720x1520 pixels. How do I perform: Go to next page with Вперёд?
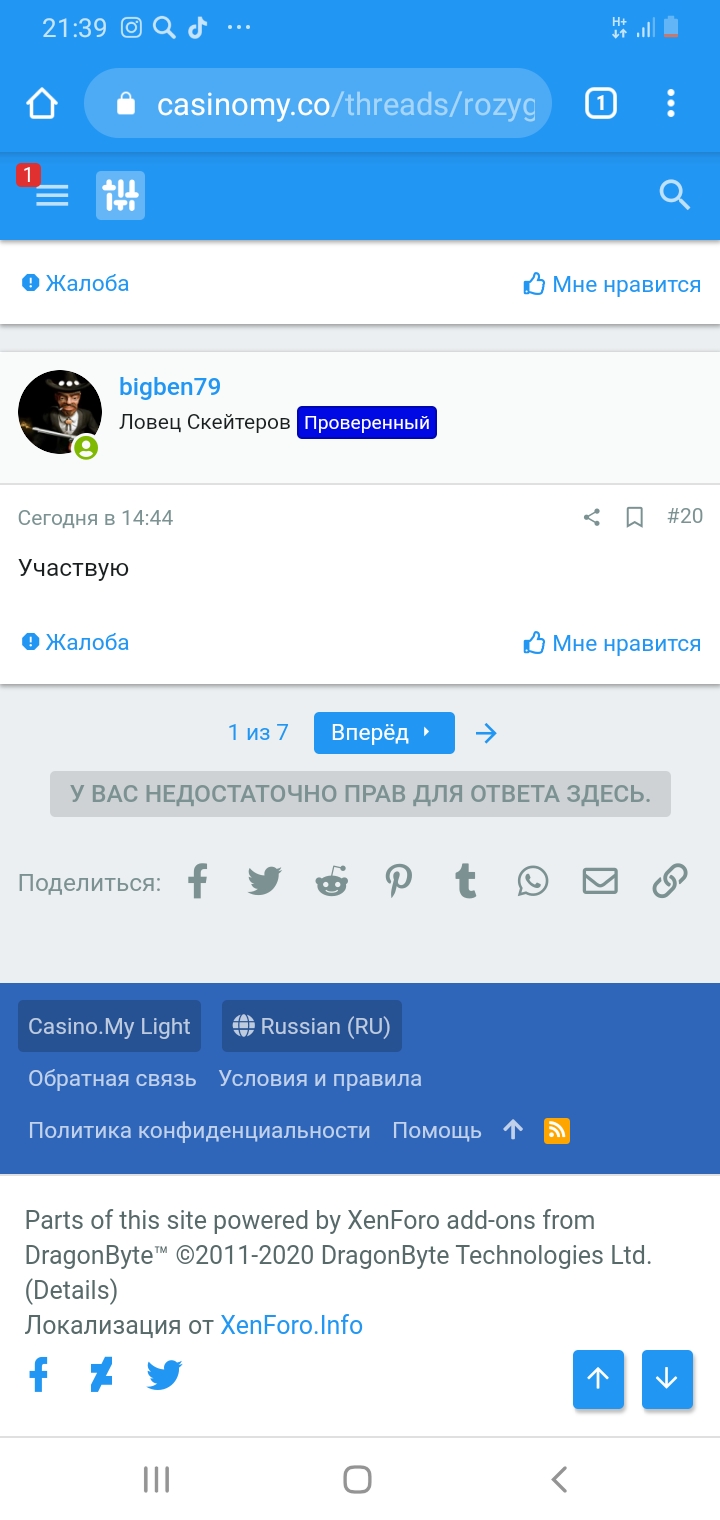tap(384, 733)
